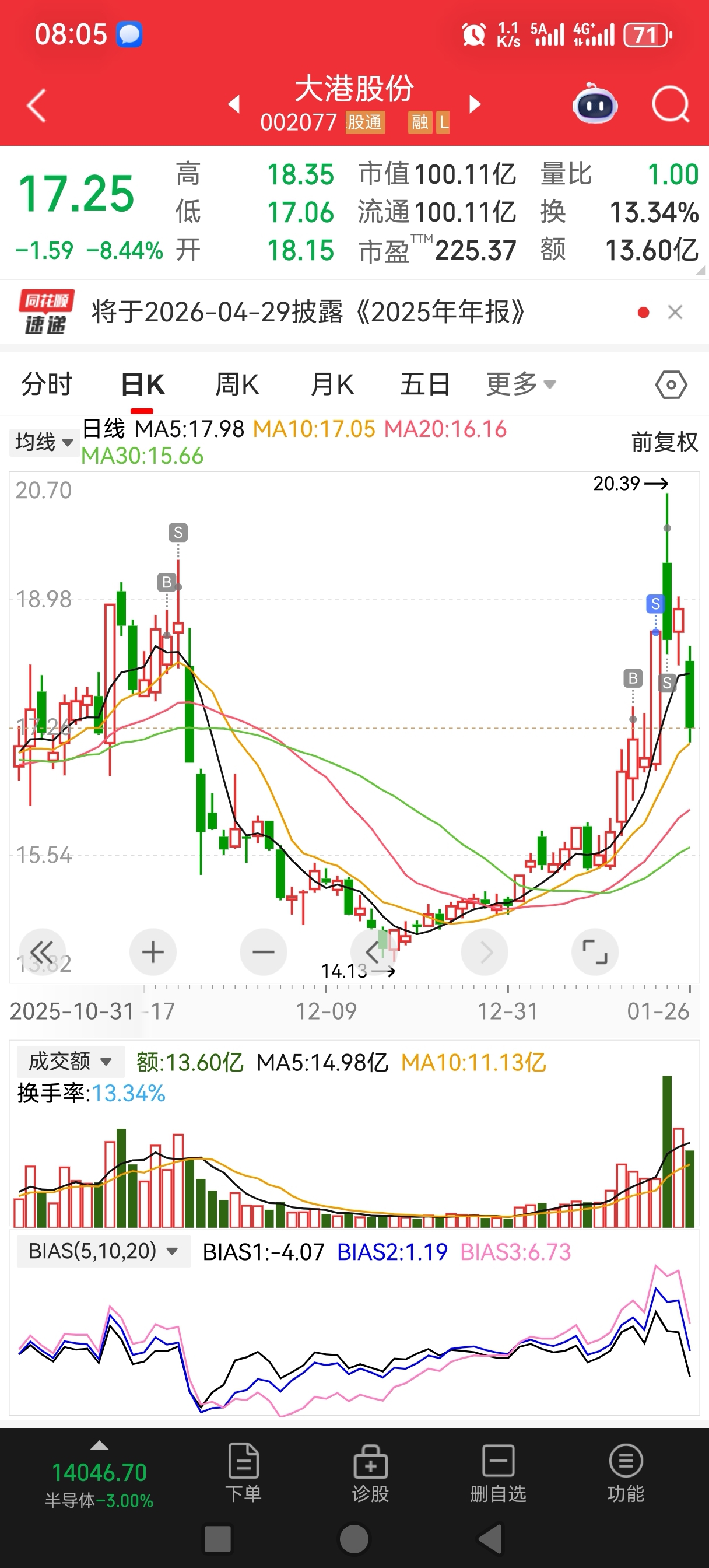Switch to 周K chart tab

click(x=237, y=384)
